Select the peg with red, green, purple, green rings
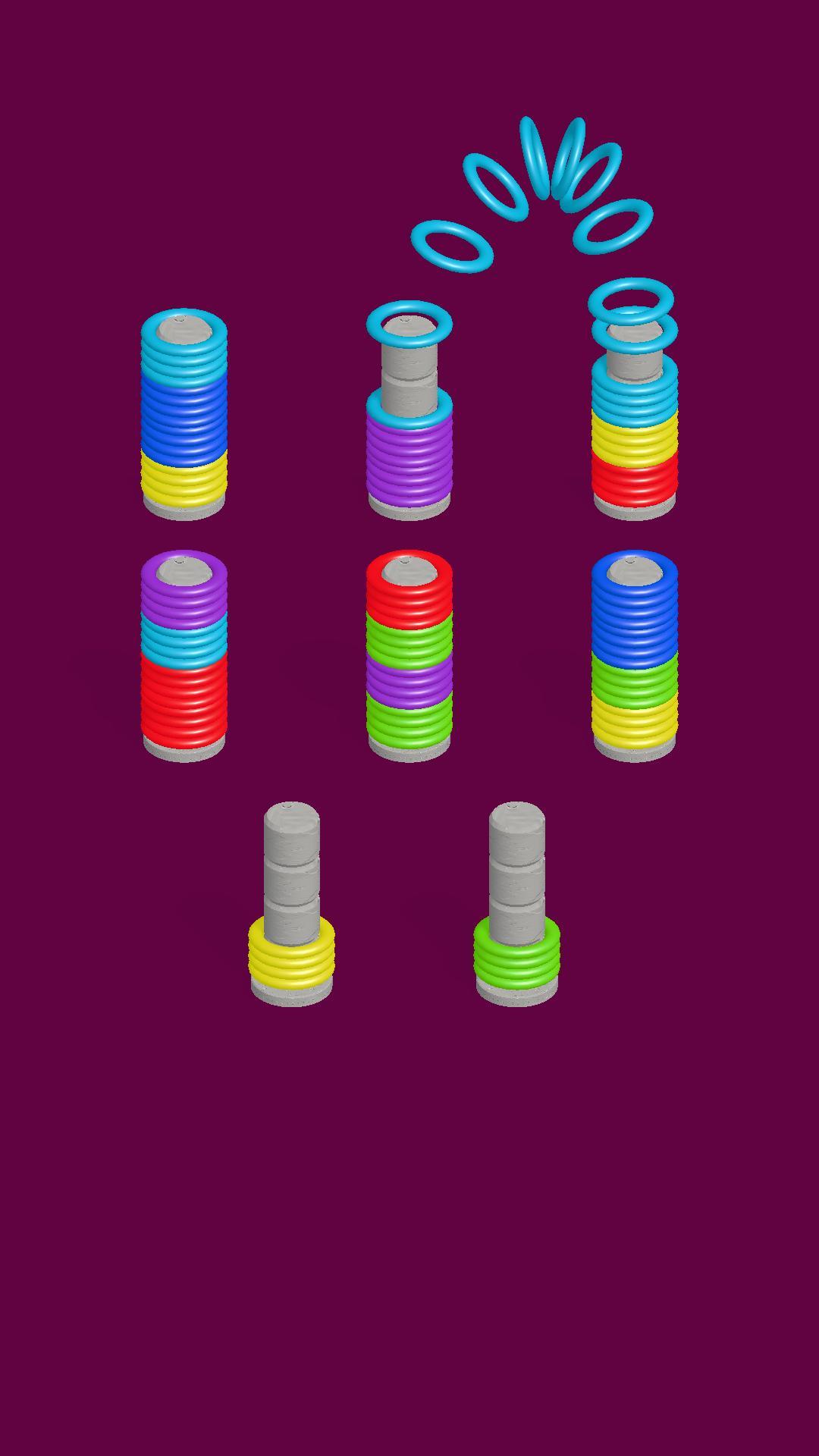819x1456 pixels. 409,656
